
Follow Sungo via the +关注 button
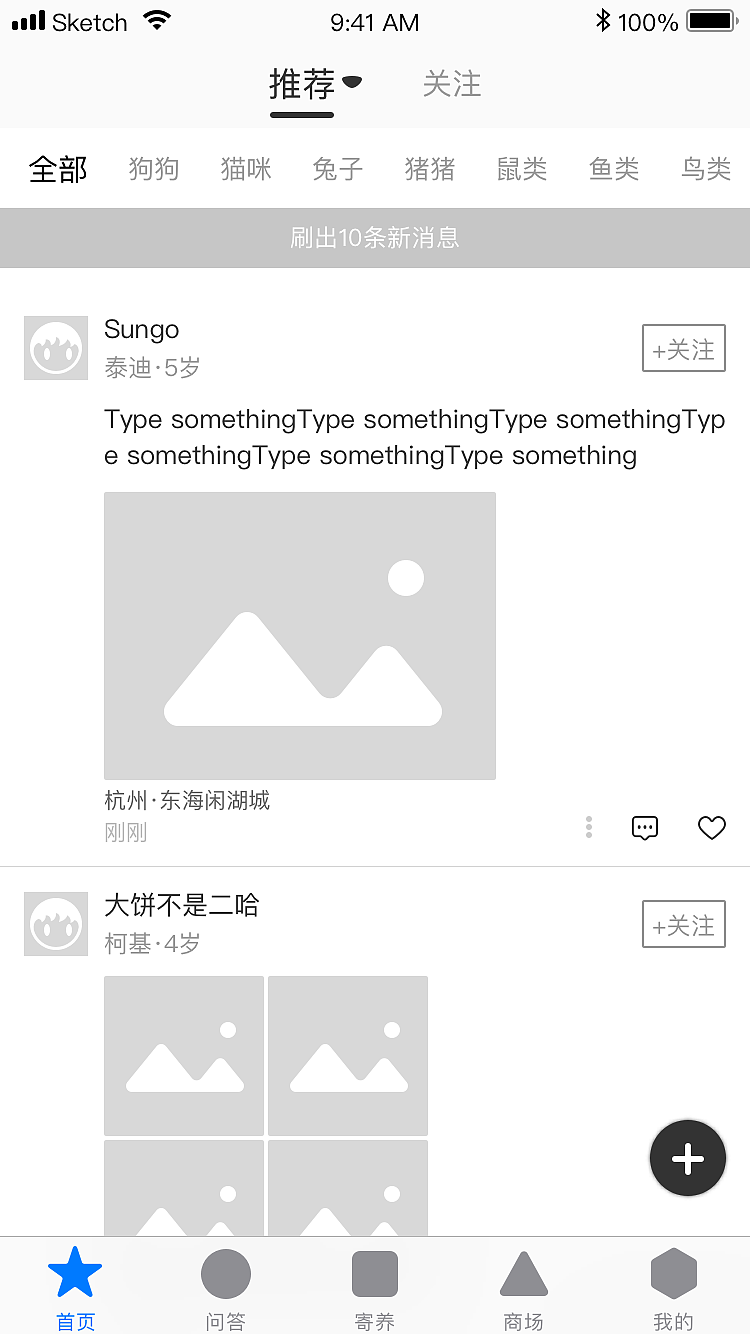point(683,348)
